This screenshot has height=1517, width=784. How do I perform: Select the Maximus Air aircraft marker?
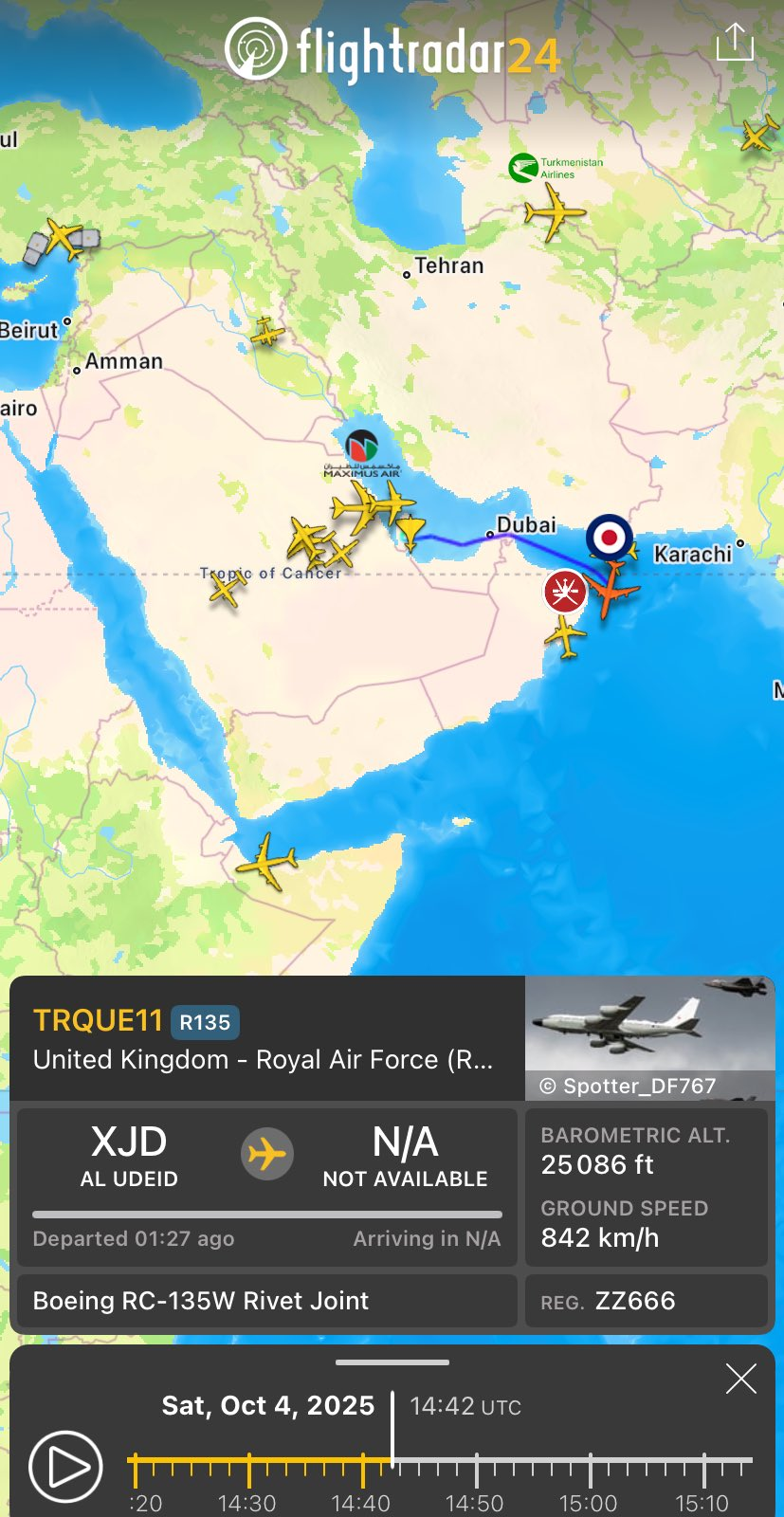tap(361, 446)
